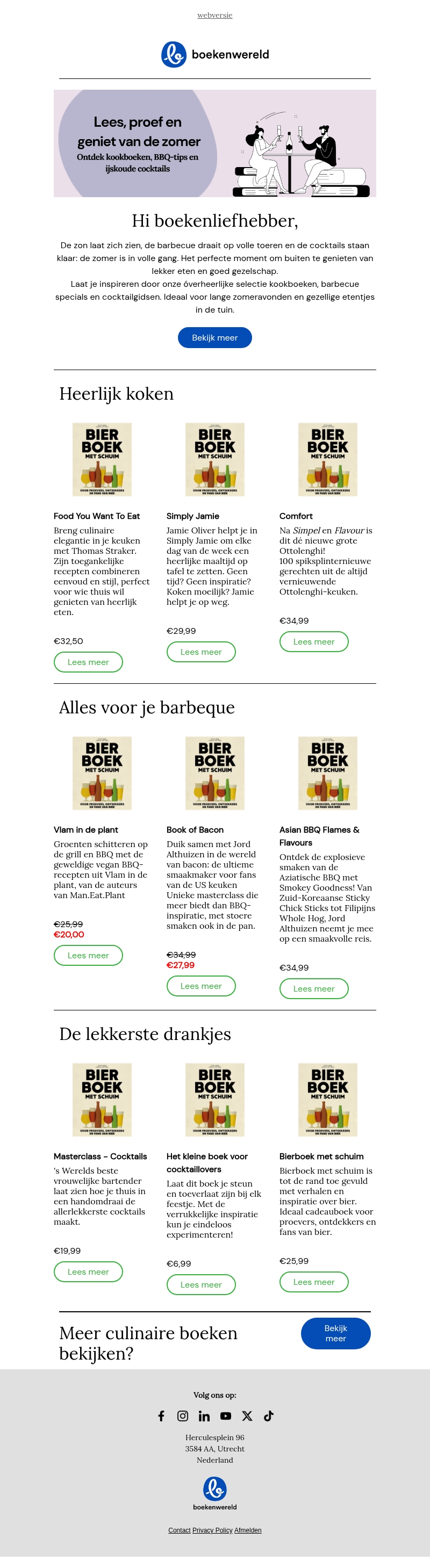Open the YouTube channel icon

point(226,1416)
